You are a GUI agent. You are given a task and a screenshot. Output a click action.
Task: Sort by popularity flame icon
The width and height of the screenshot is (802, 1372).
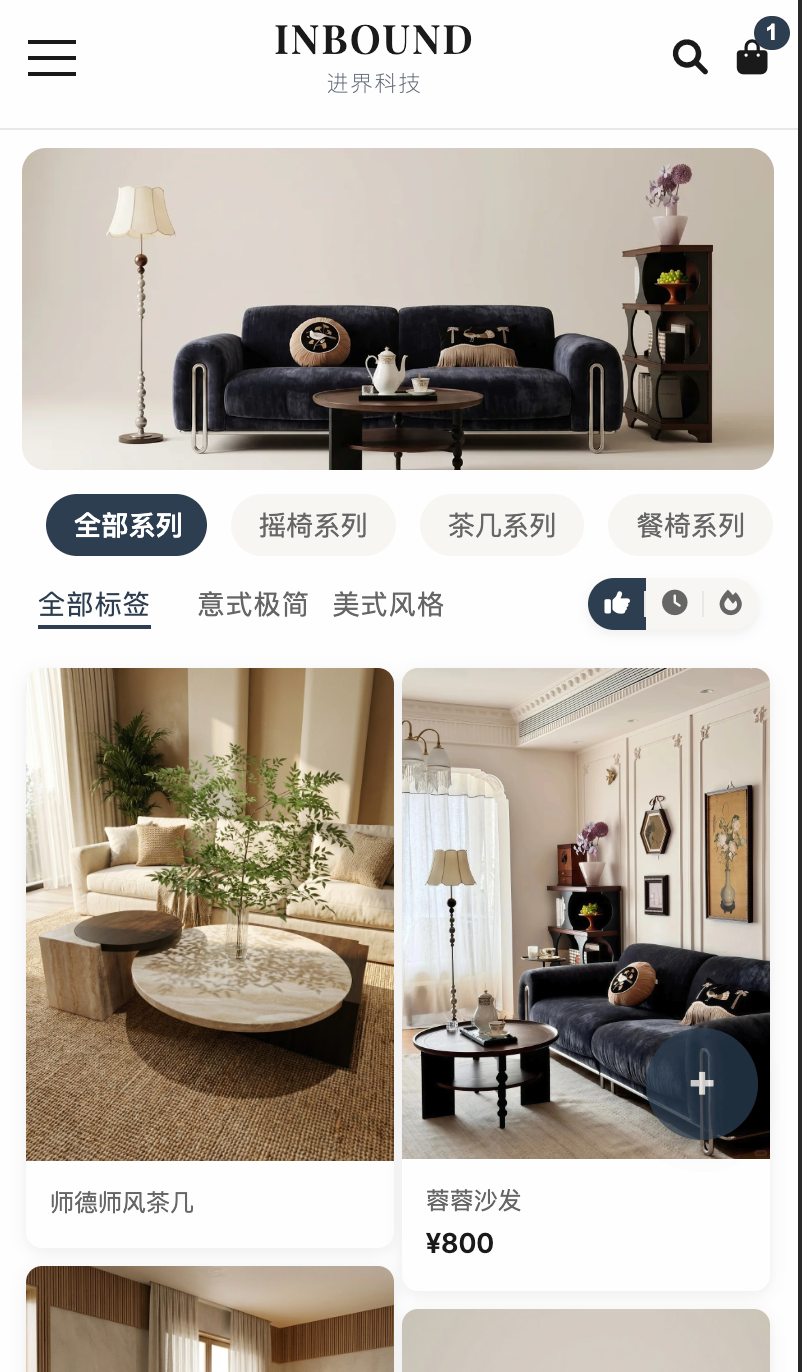(731, 603)
